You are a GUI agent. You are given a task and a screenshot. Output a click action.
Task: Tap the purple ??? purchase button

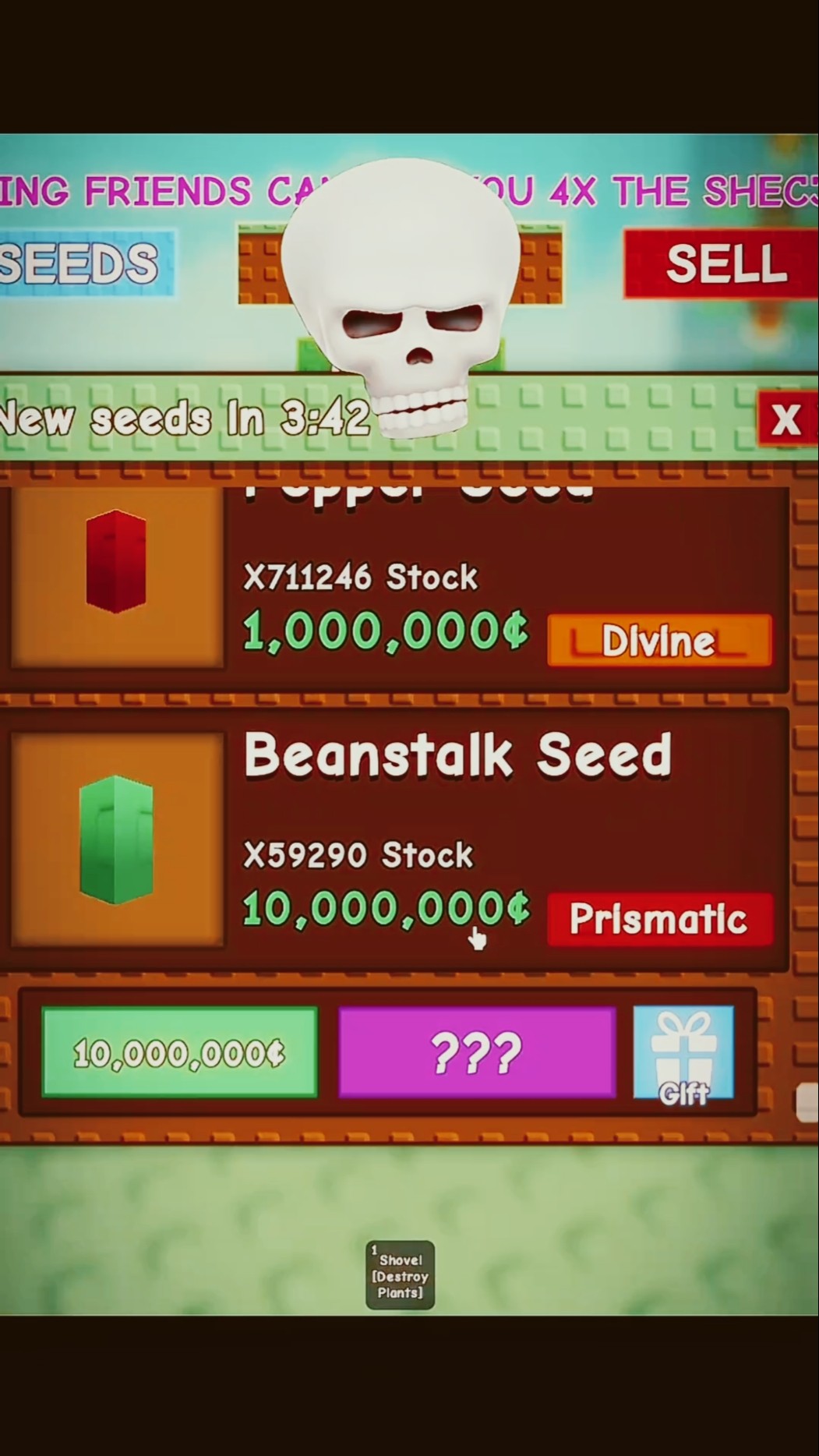pyautogui.click(x=477, y=1053)
